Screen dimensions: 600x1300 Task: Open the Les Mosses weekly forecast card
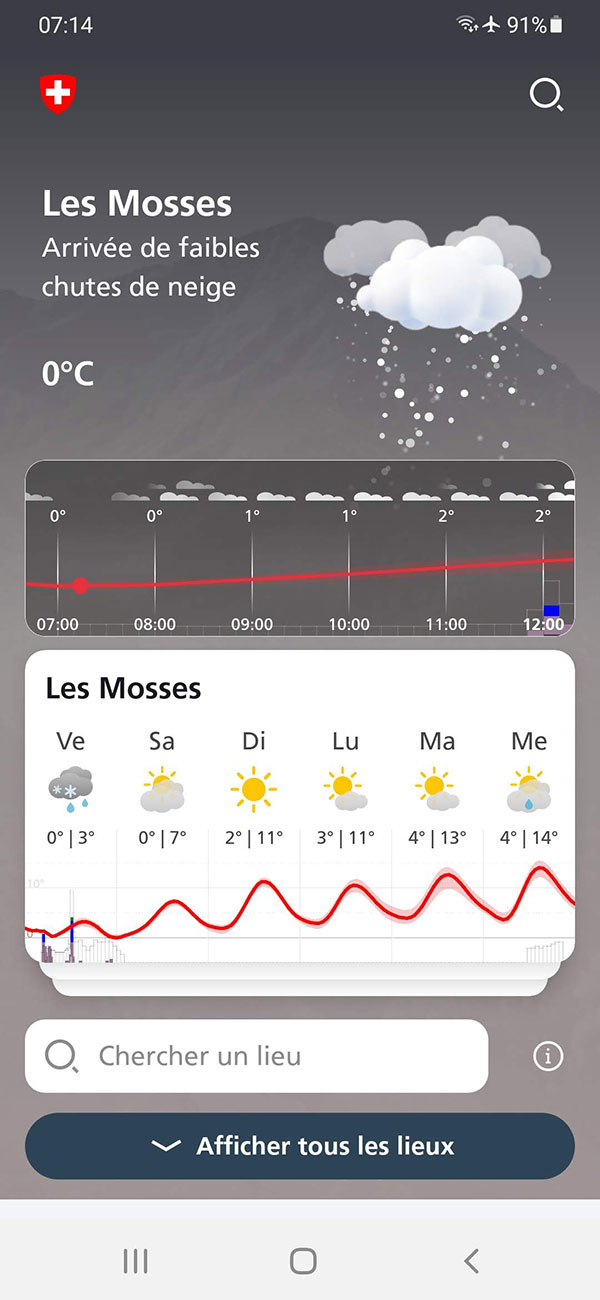[x=300, y=805]
